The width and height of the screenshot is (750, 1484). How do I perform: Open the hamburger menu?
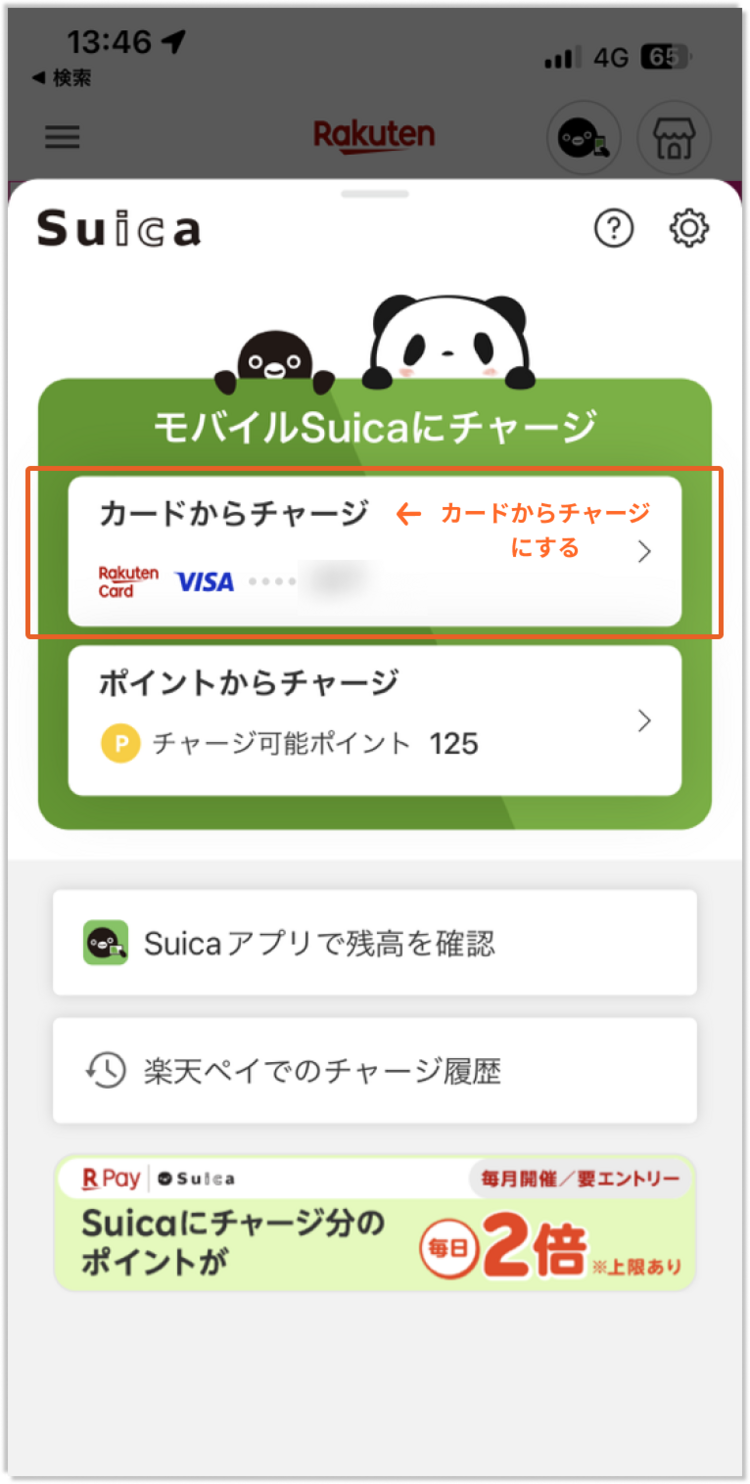62,137
